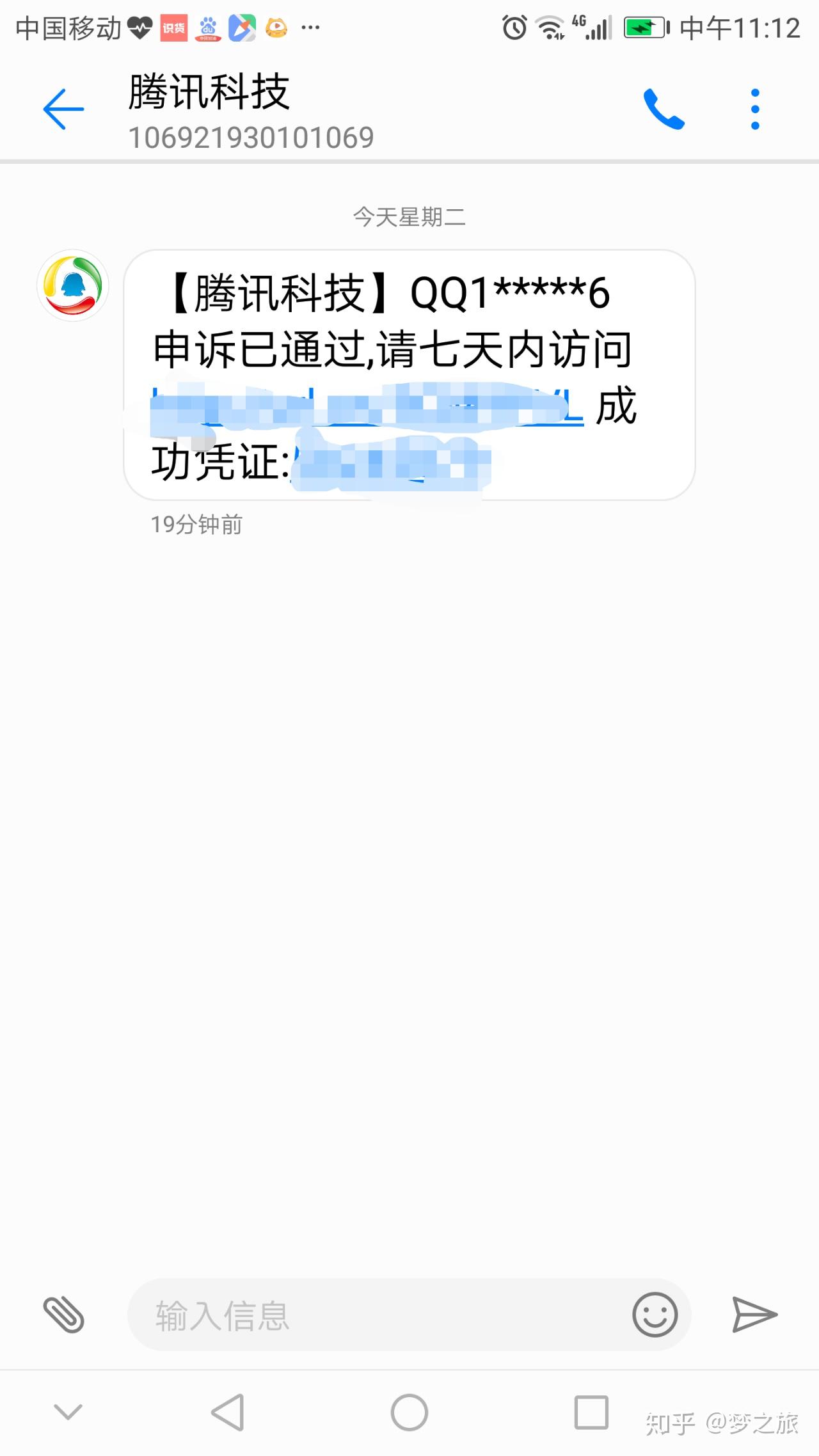Viewport: 819px width, 1456px height.
Task: Hide the navigation bar with the chevron
Action: (x=68, y=1411)
